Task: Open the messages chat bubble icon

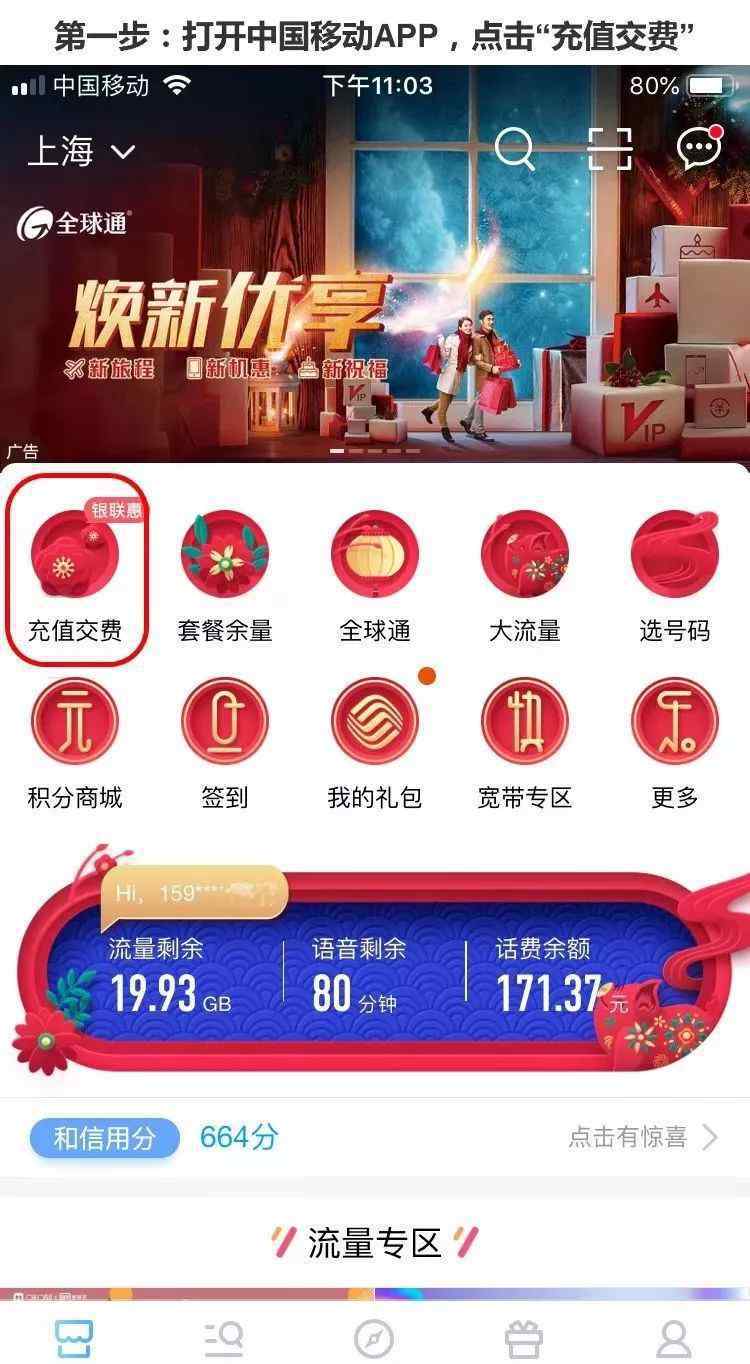Action: click(698, 149)
